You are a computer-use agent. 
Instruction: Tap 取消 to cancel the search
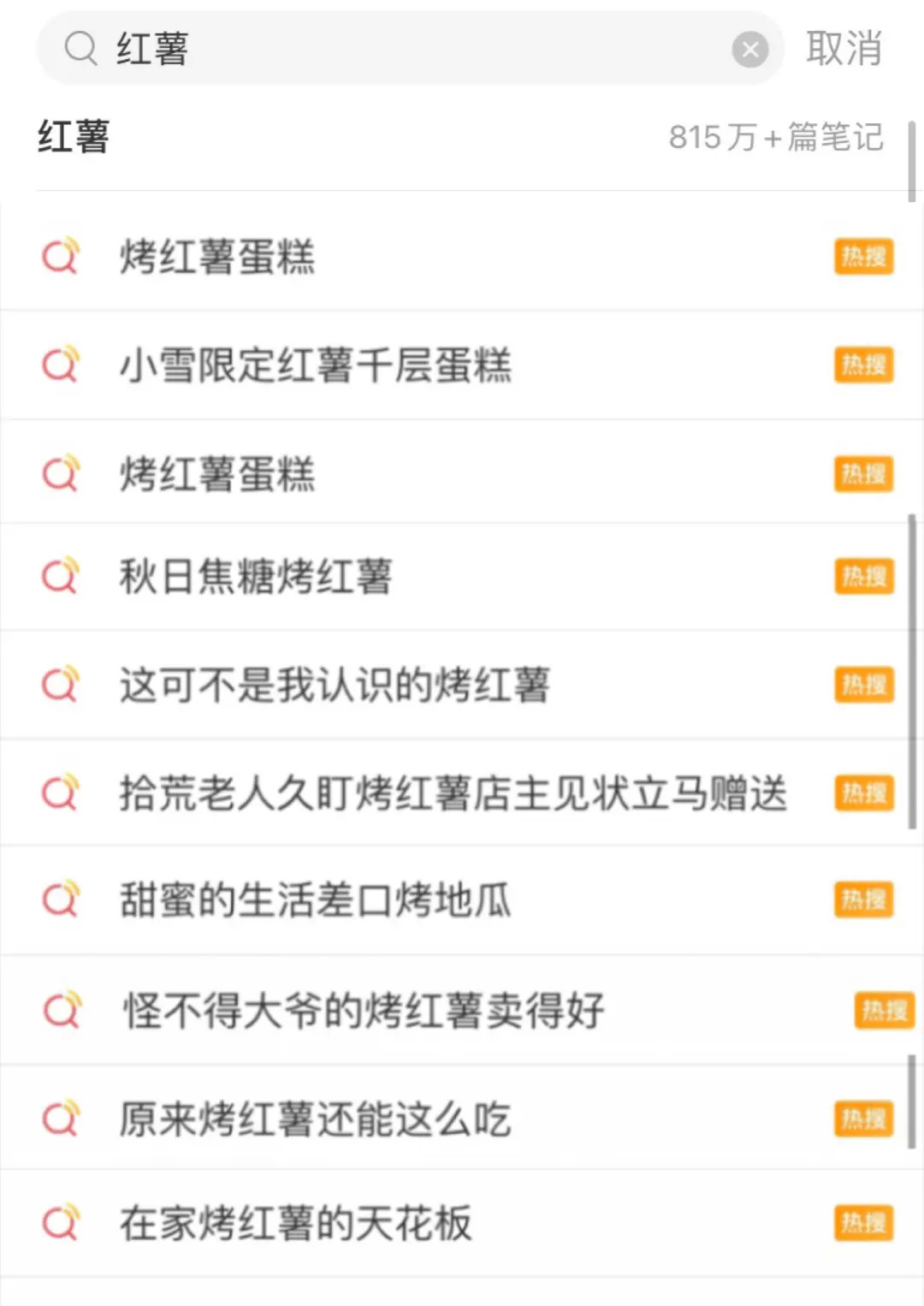click(844, 48)
